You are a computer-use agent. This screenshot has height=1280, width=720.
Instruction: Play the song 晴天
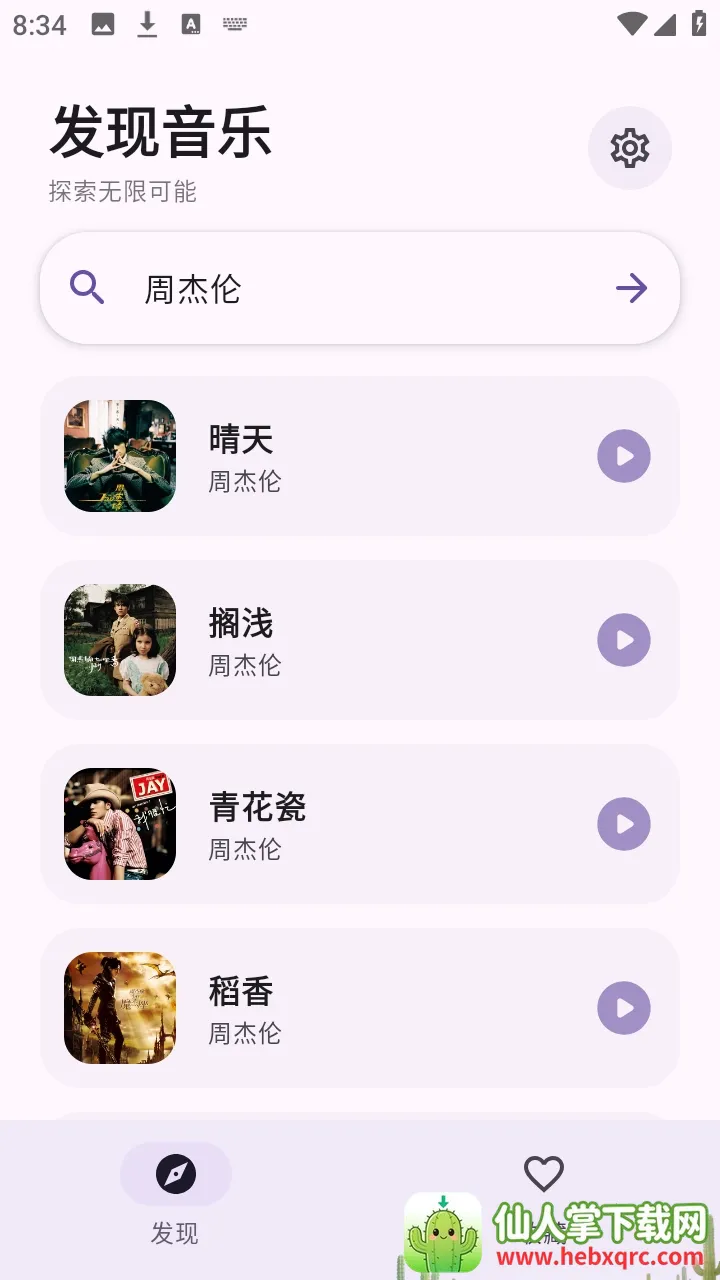click(x=624, y=456)
